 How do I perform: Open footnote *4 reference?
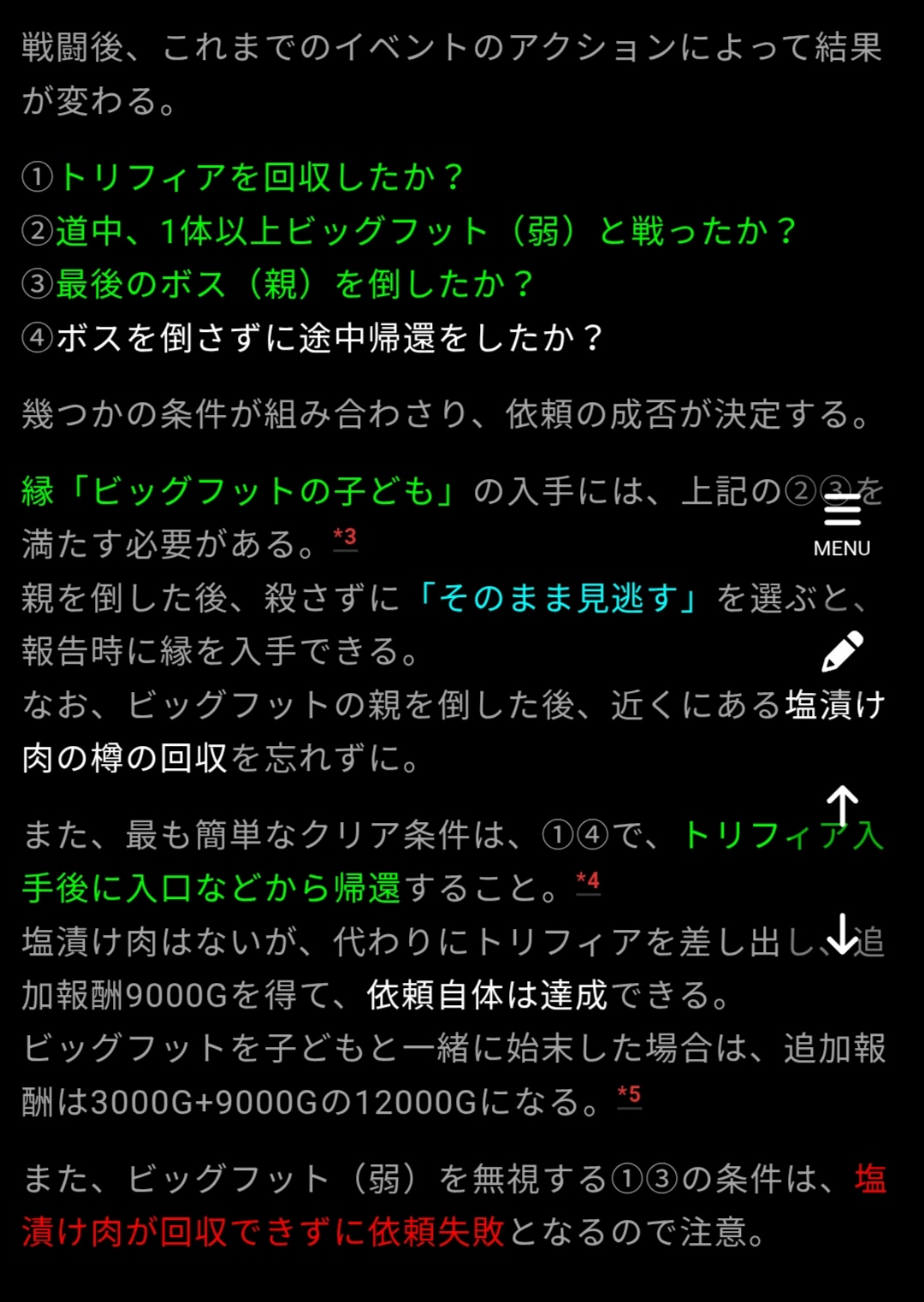coord(588,881)
